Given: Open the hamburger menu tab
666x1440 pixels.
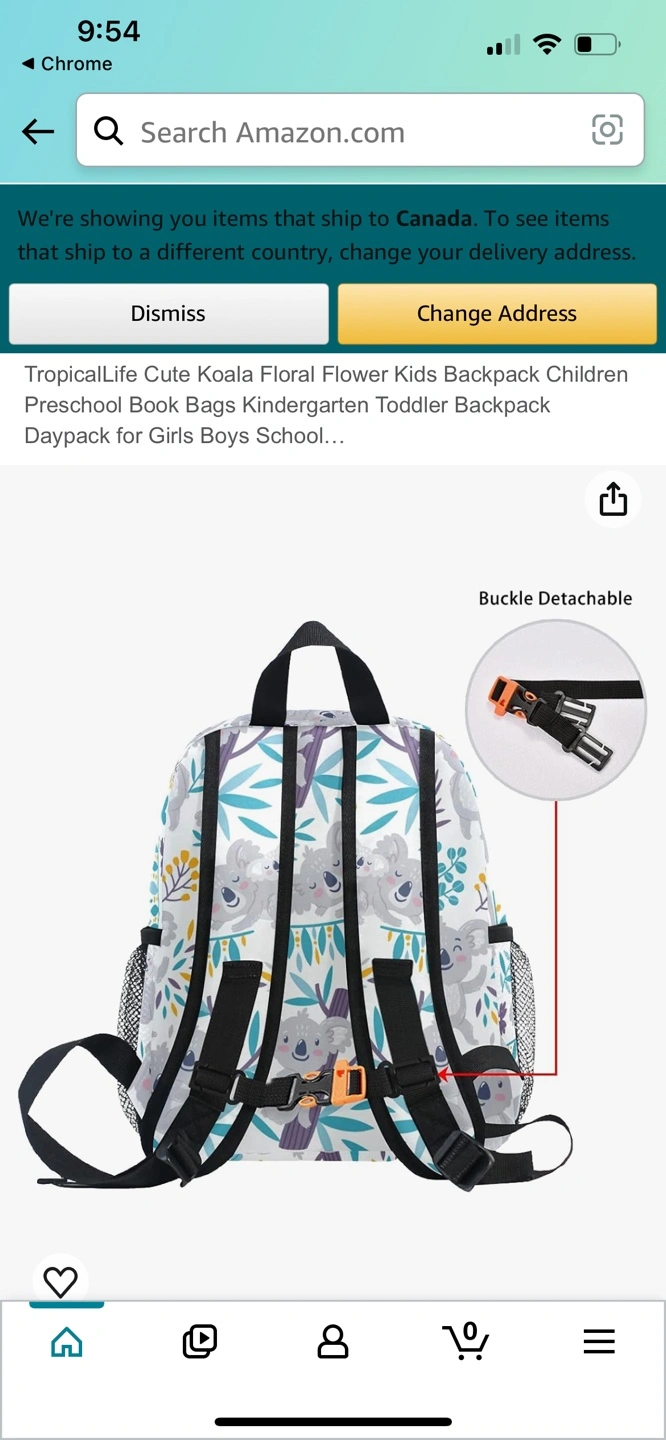Looking at the screenshot, I should (599, 1341).
